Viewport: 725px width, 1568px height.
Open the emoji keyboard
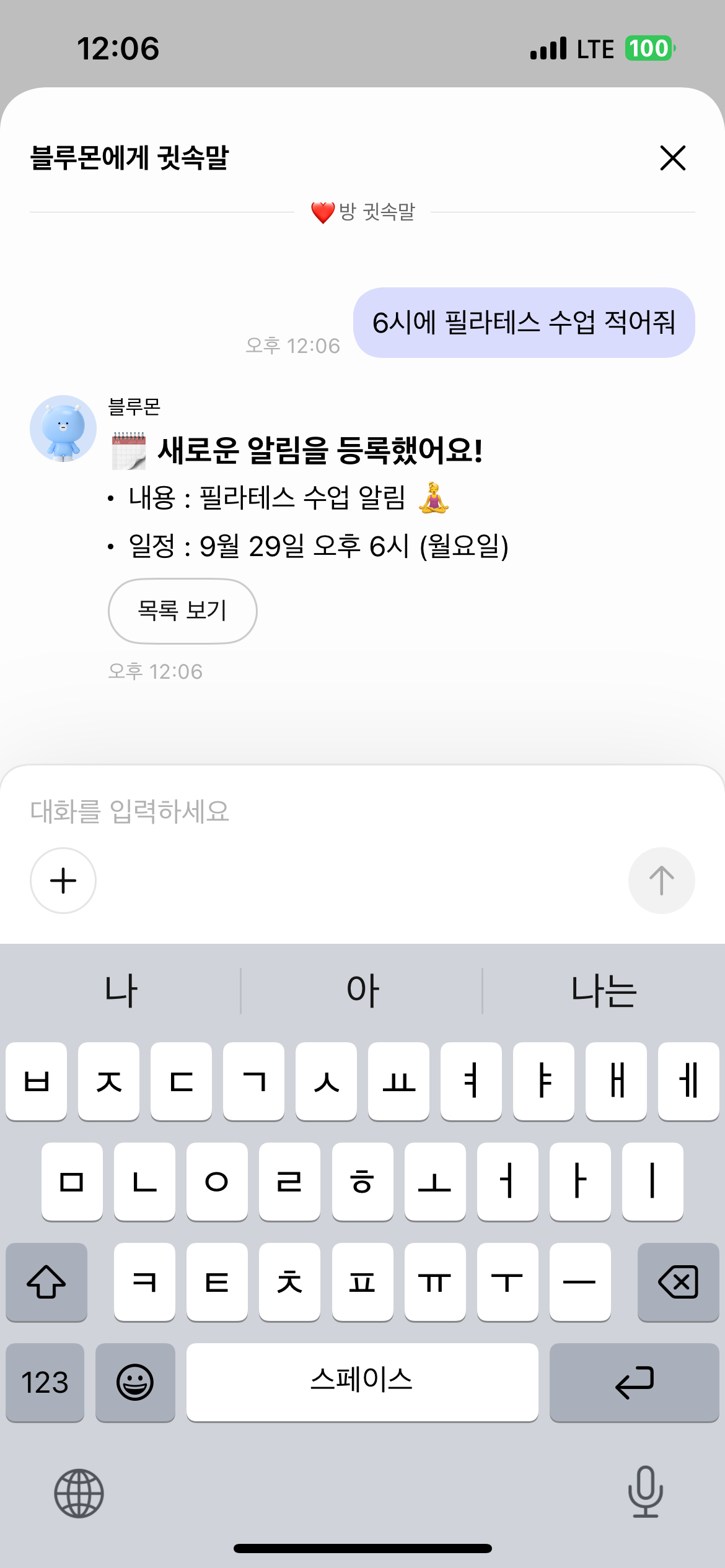coord(135,1382)
